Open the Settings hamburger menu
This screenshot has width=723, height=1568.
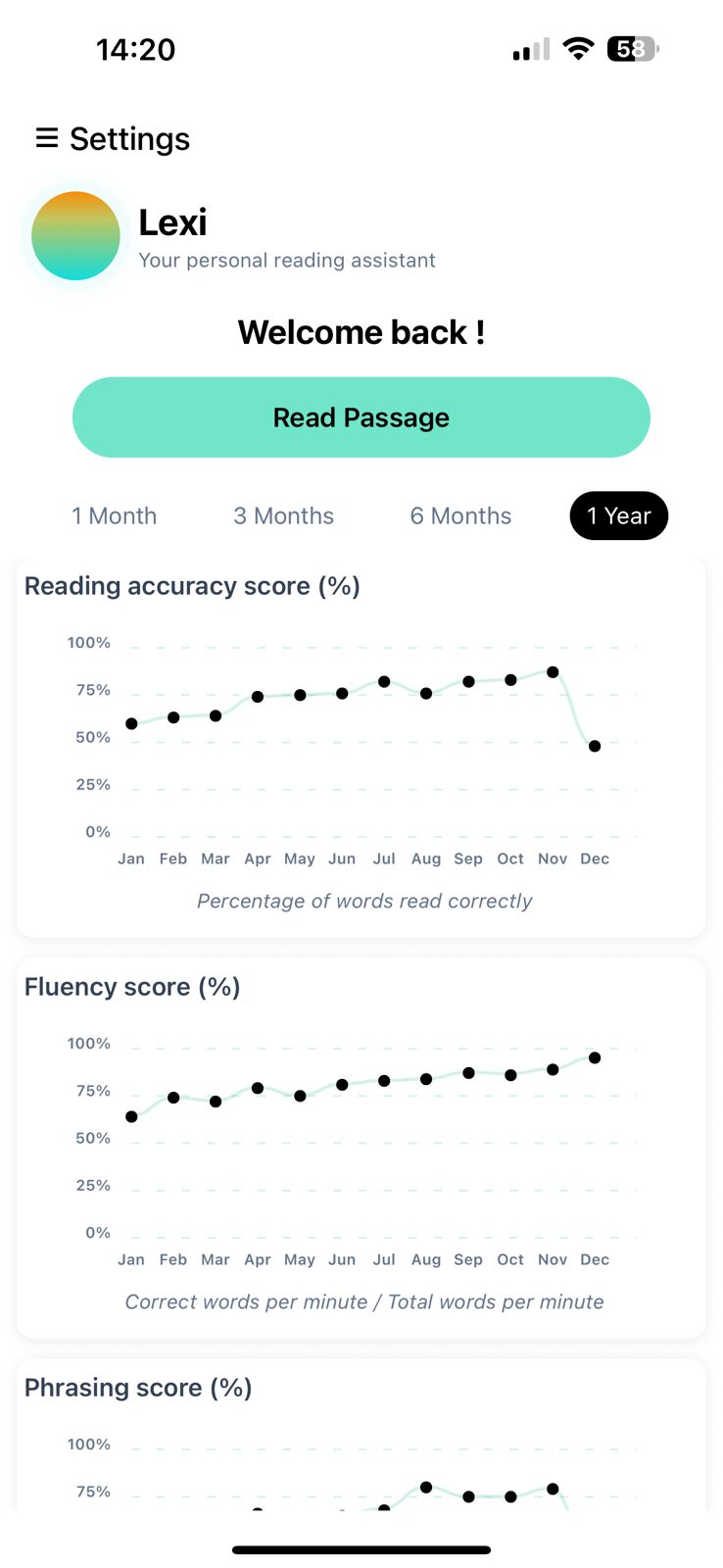47,138
